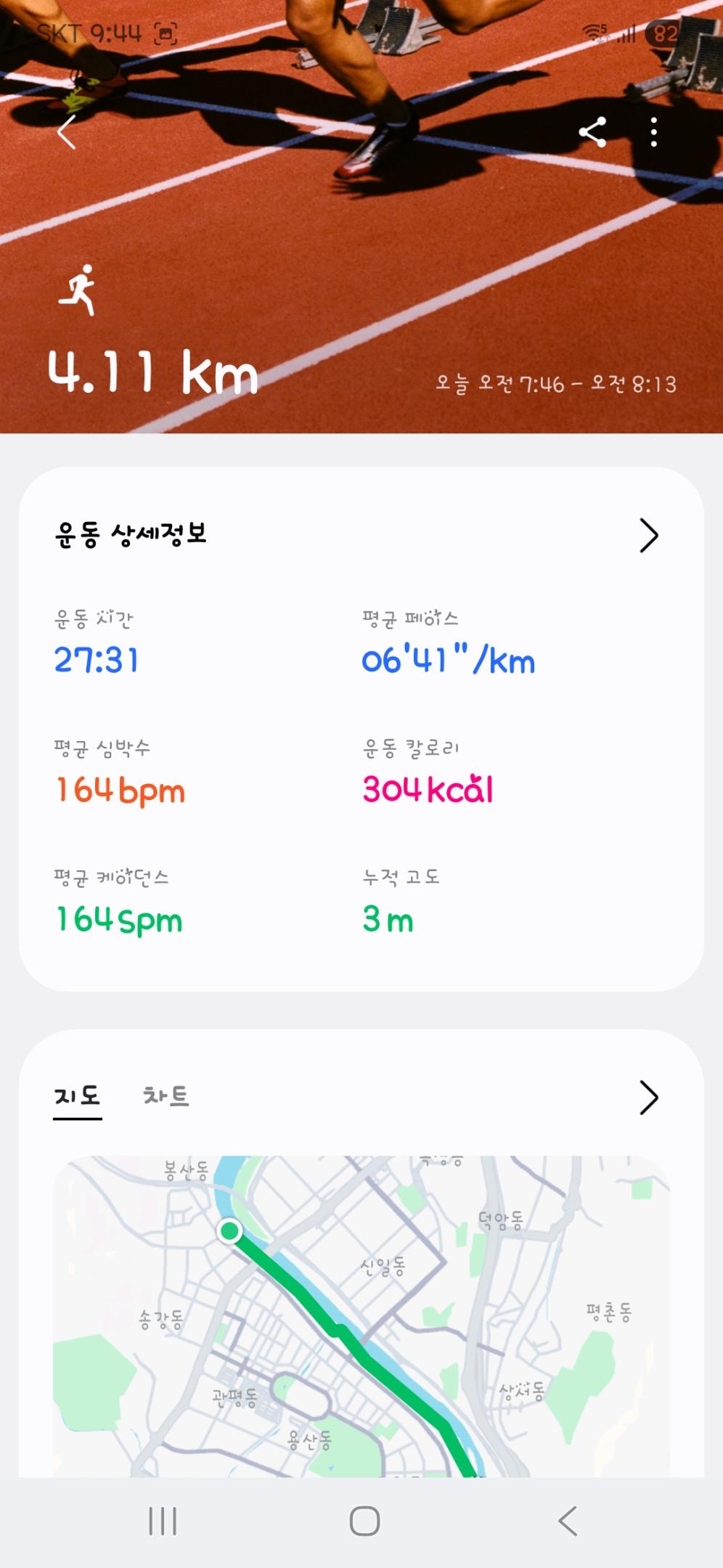The image size is (723, 1568).
Task: Open recent apps from navigation bar
Action: point(163,1521)
